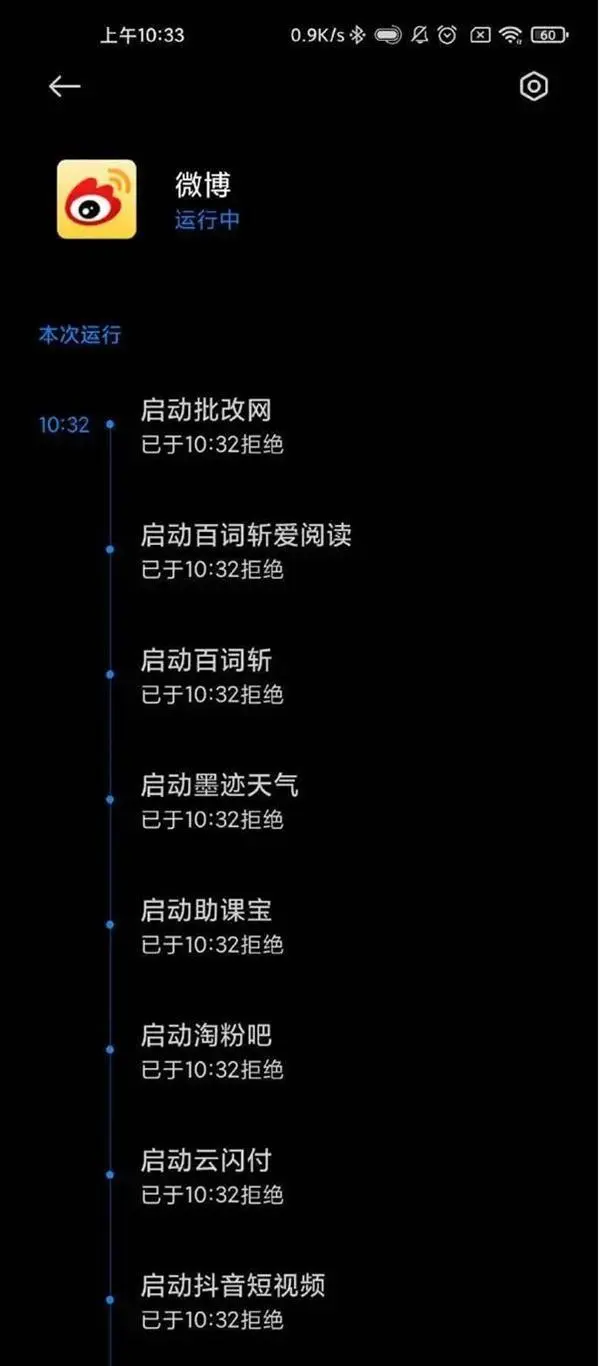Open the 启动批改网 record
This screenshot has height=1366, width=600.
(x=206, y=410)
